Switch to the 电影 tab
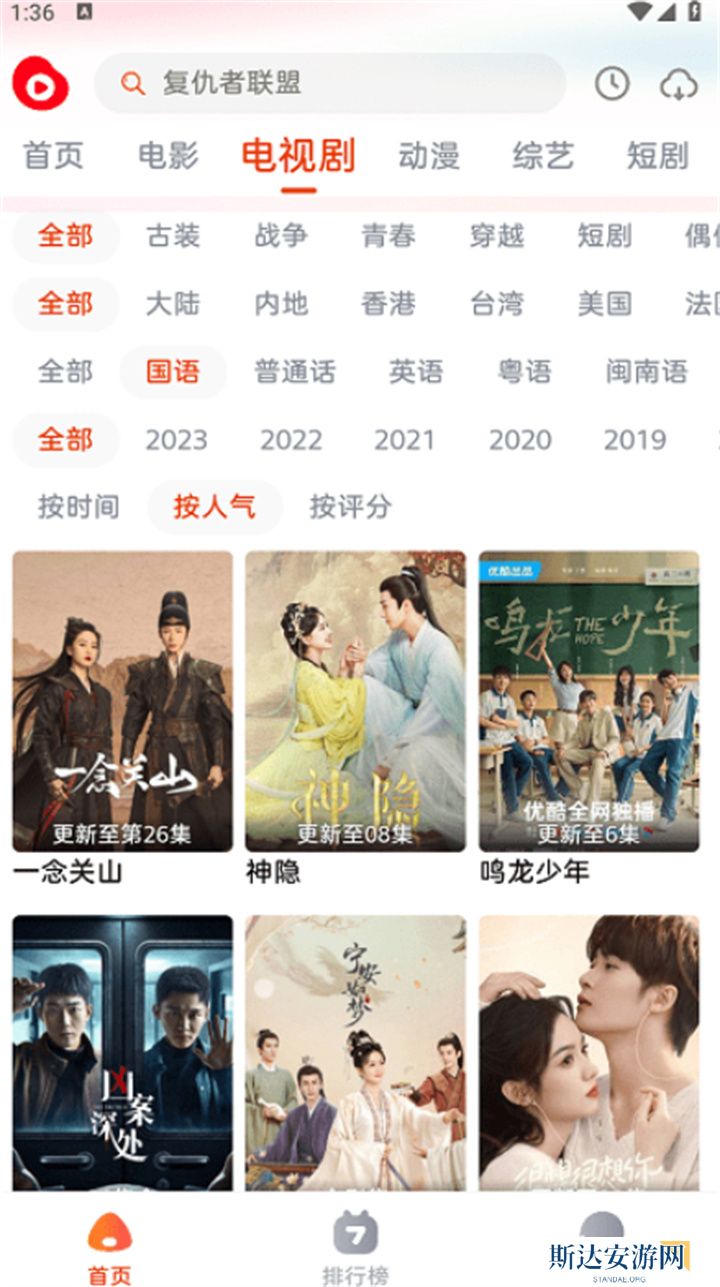720x1287 pixels. point(168,156)
